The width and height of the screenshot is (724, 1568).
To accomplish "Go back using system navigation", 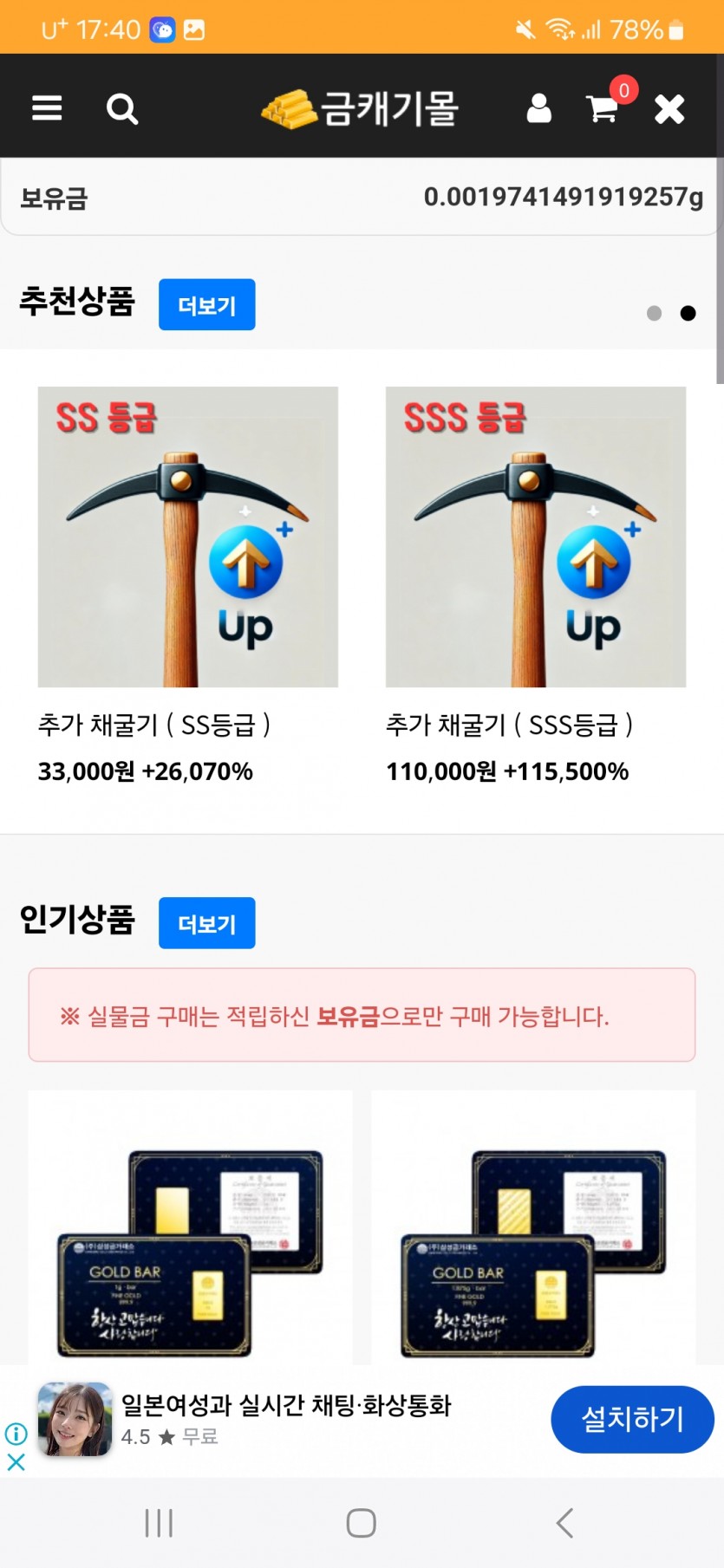I will coord(564,1523).
